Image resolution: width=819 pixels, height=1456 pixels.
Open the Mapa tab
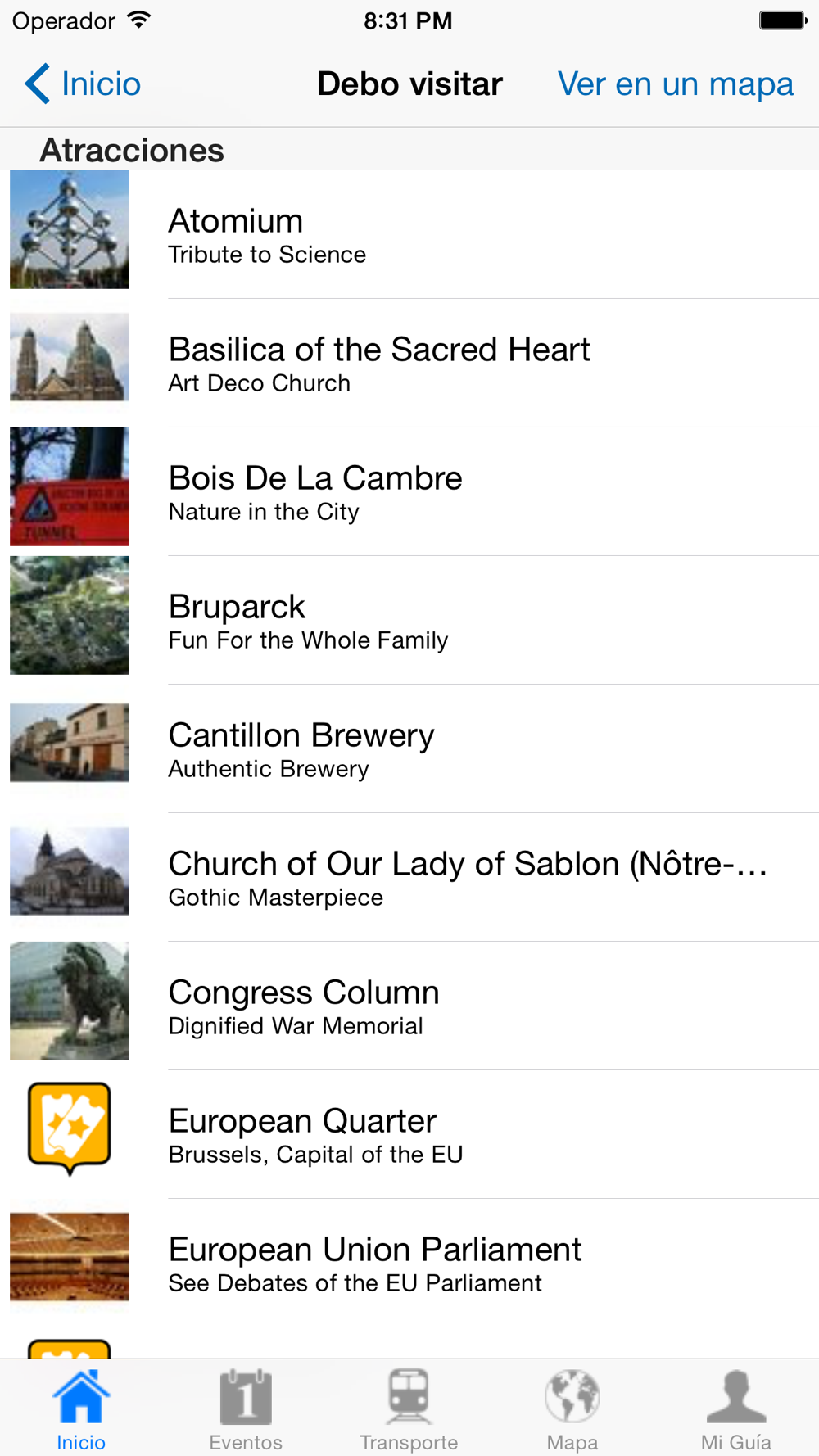tap(572, 1409)
